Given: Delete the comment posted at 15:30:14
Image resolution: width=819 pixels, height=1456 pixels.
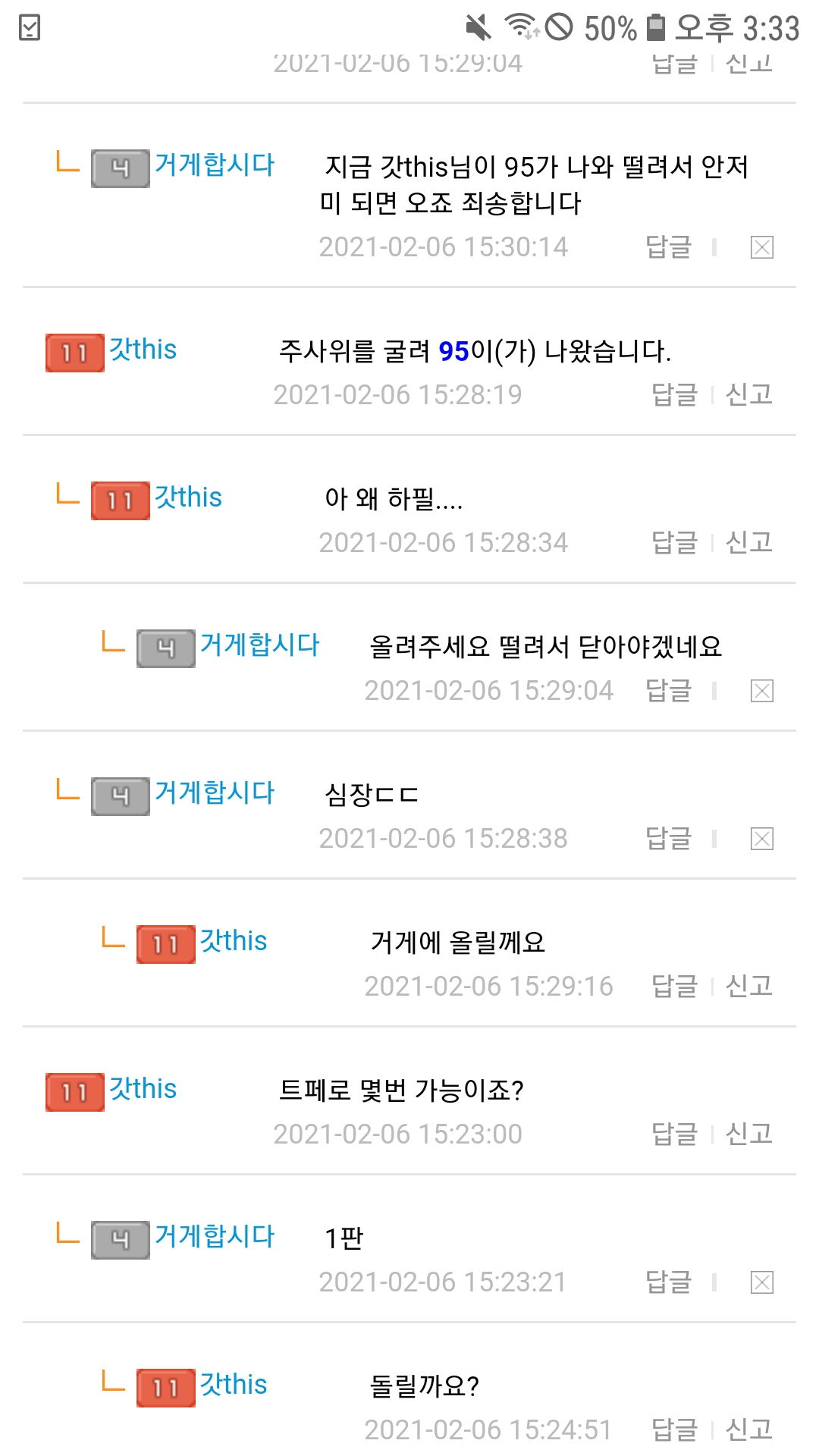Looking at the screenshot, I should tap(761, 247).
